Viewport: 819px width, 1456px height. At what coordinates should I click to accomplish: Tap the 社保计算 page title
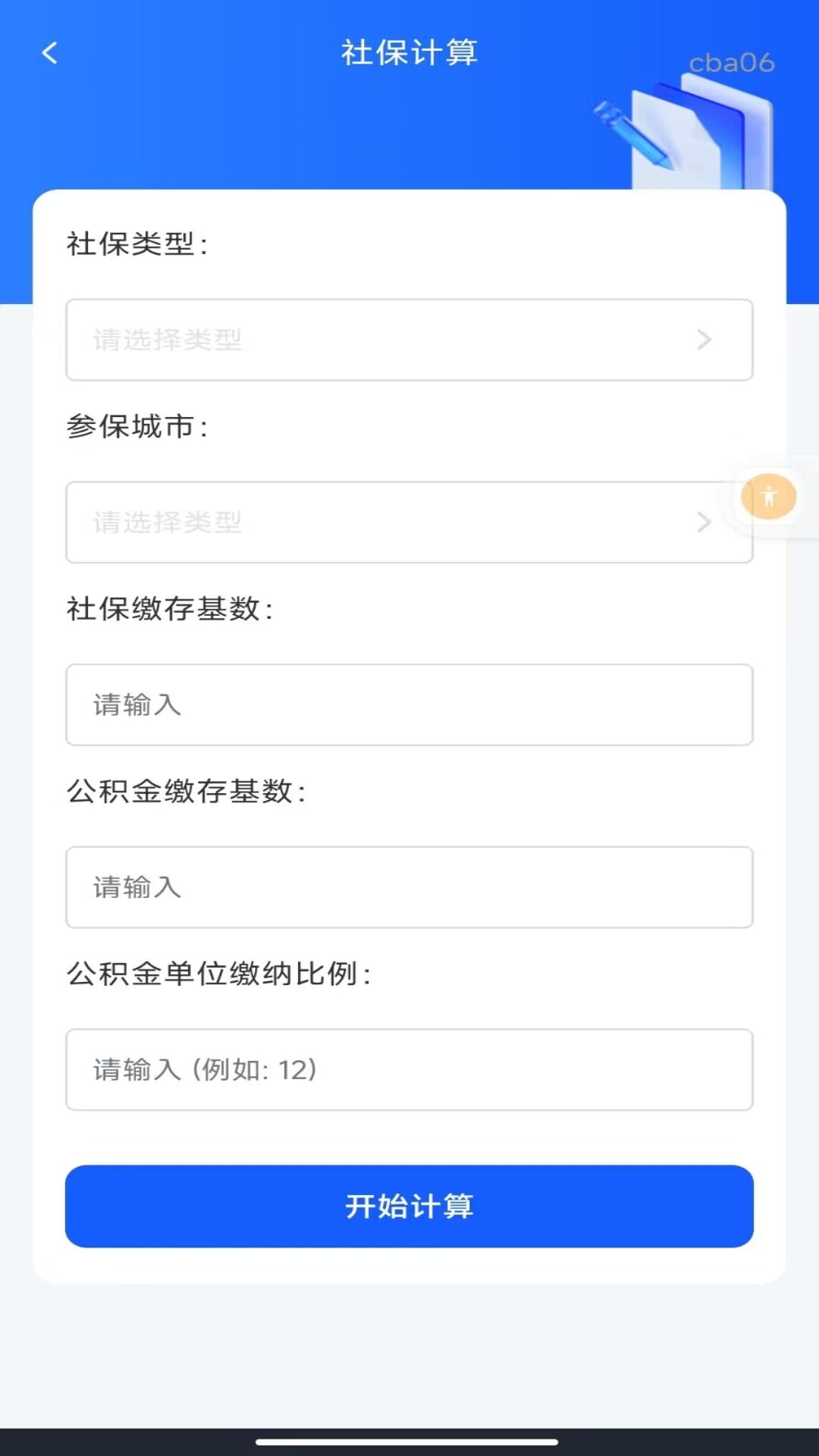(x=408, y=53)
